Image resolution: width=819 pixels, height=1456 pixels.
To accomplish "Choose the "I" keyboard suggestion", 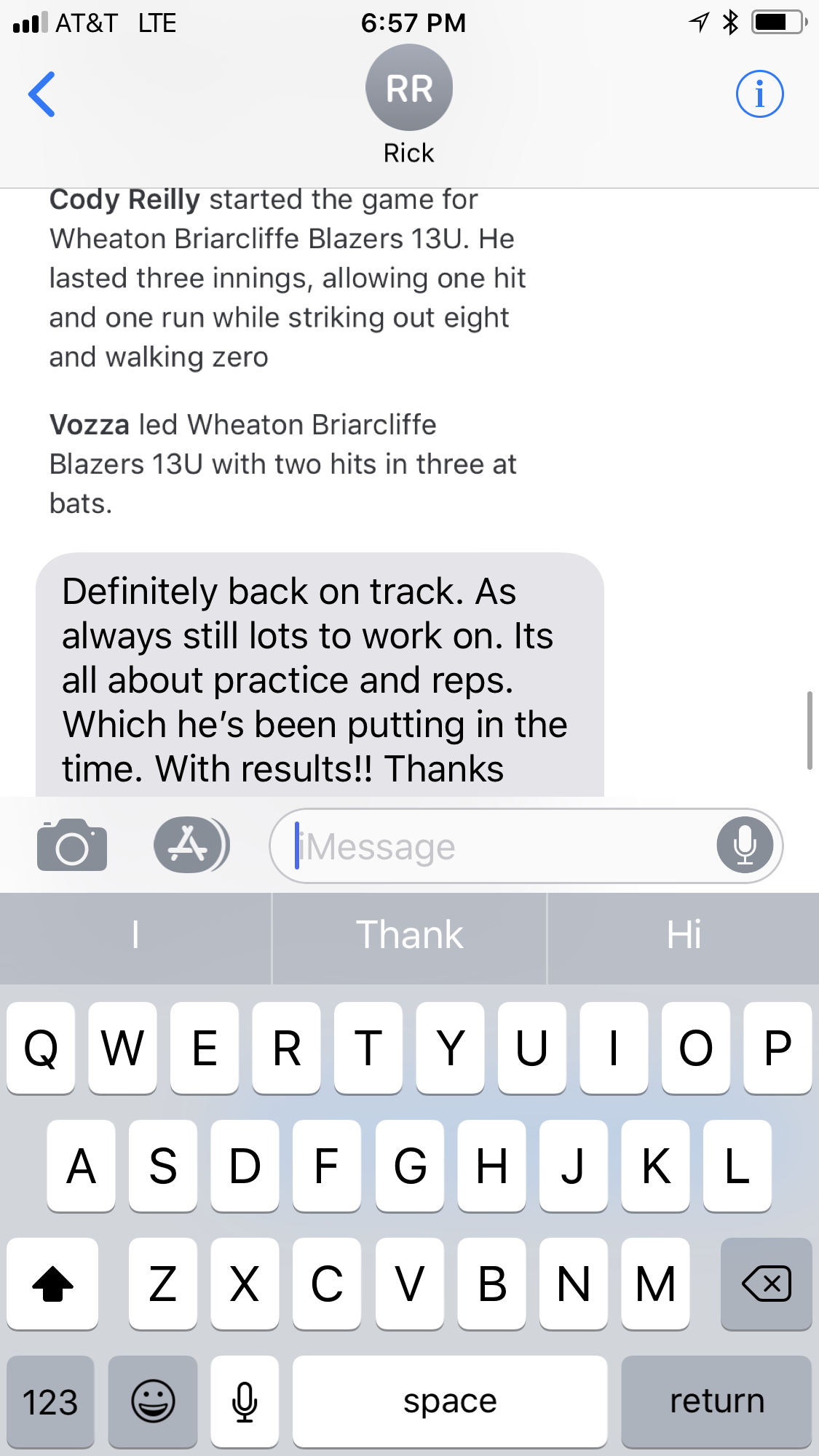I will (x=135, y=934).
